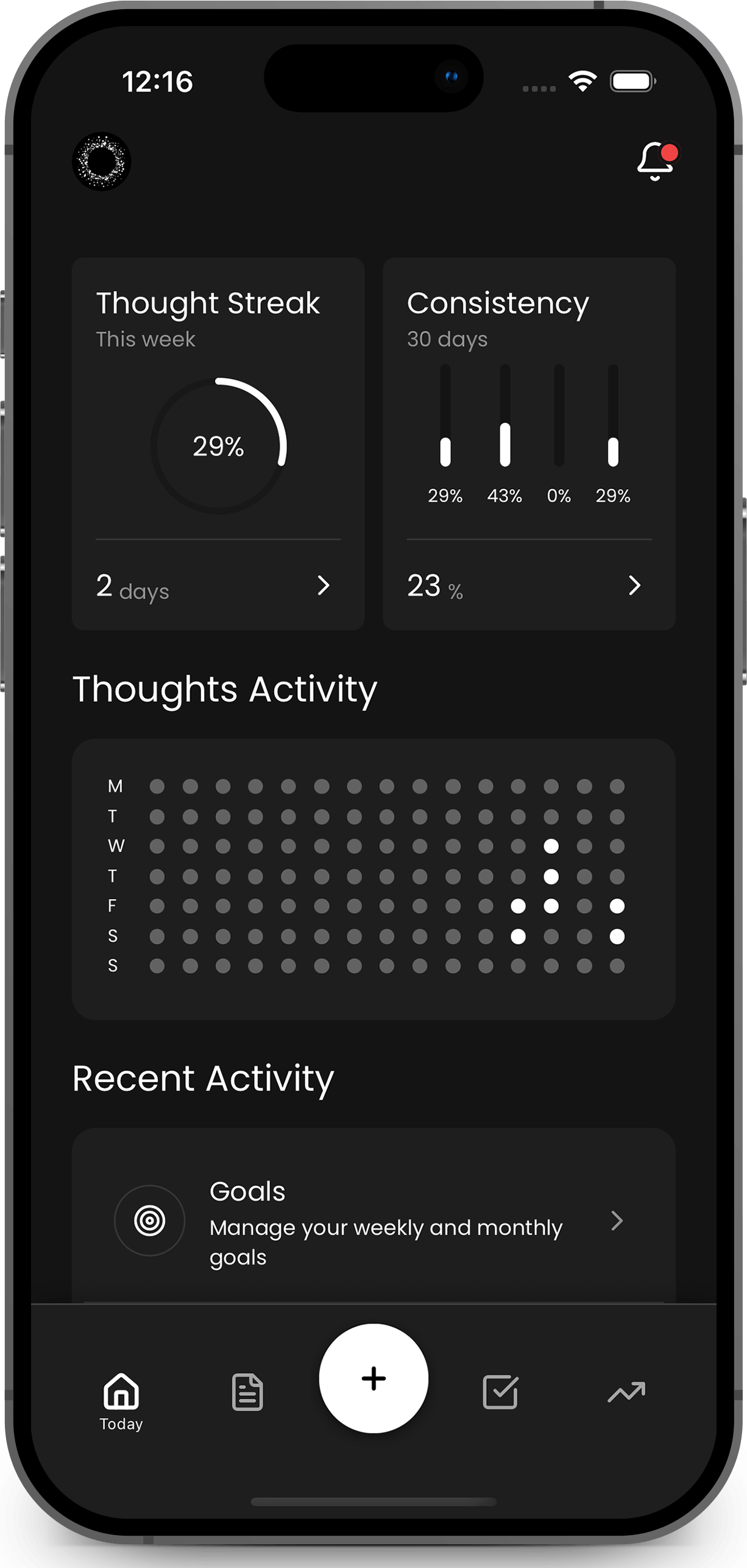Tap the Wi-Fi status indicator
This screenshot has width=747, height=1568.
point(581,80)
